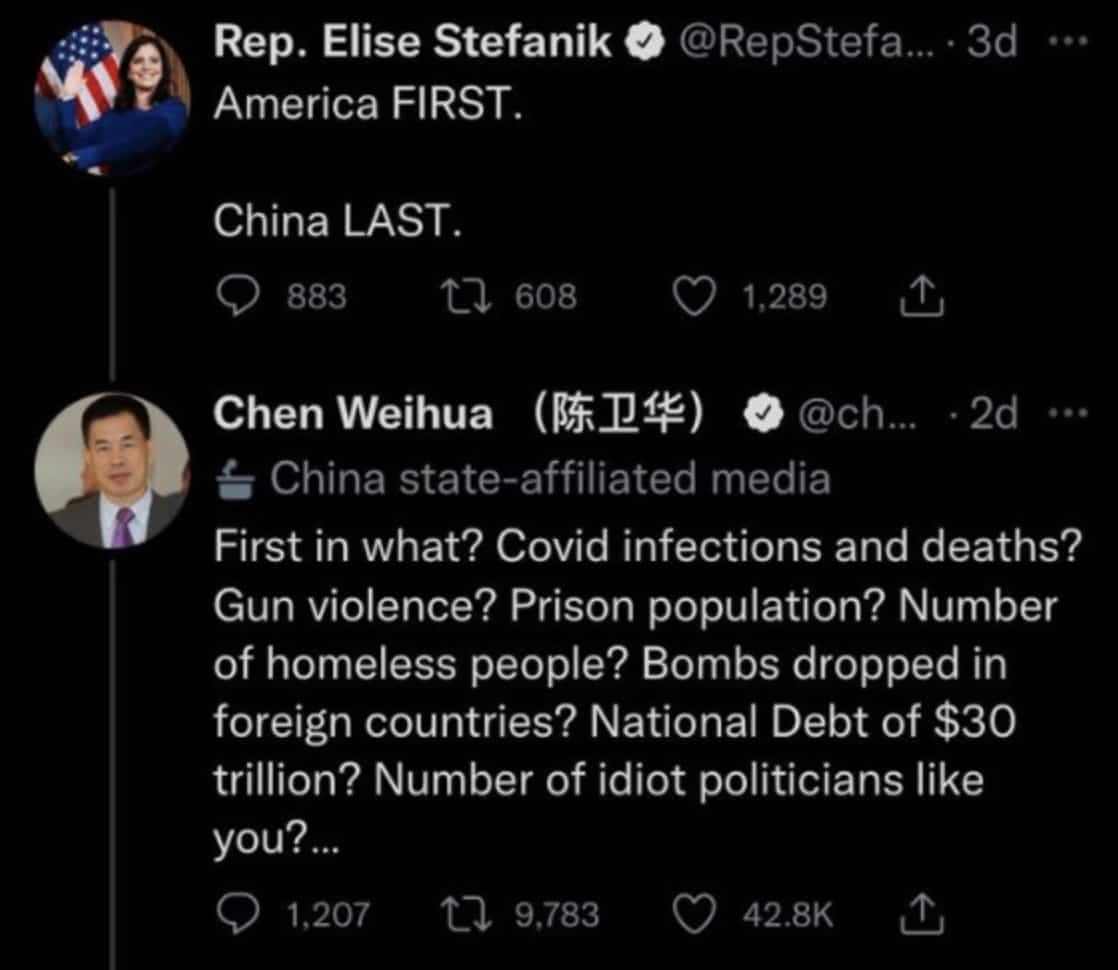Open Rep. Elise Stefanik's profile picture
The image size is (1118, 970).
coord(112,97)
